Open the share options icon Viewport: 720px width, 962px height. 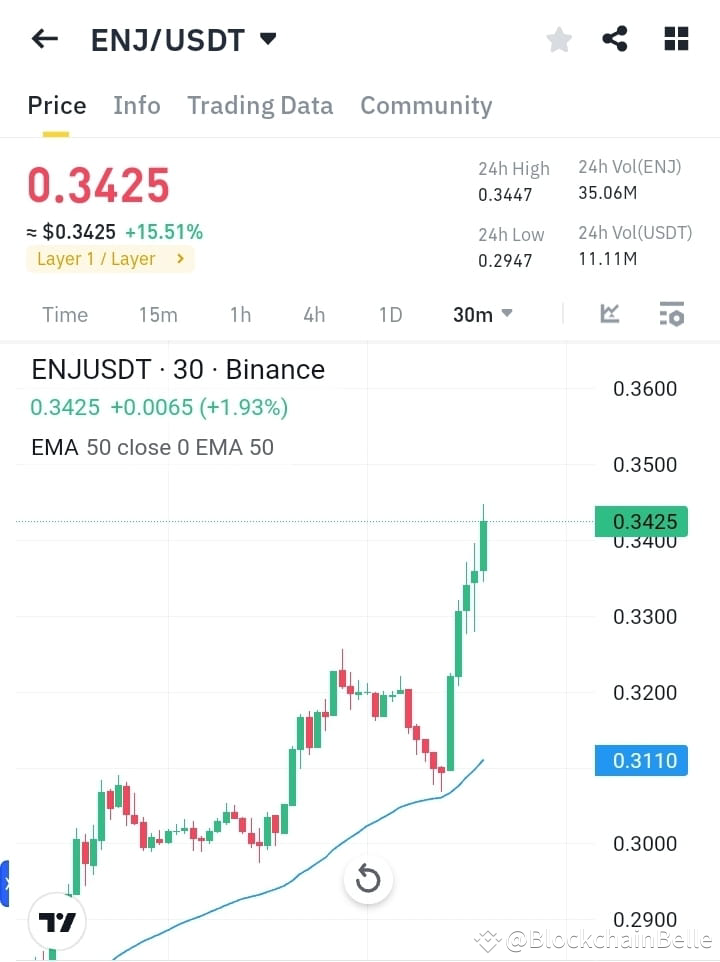614,38
